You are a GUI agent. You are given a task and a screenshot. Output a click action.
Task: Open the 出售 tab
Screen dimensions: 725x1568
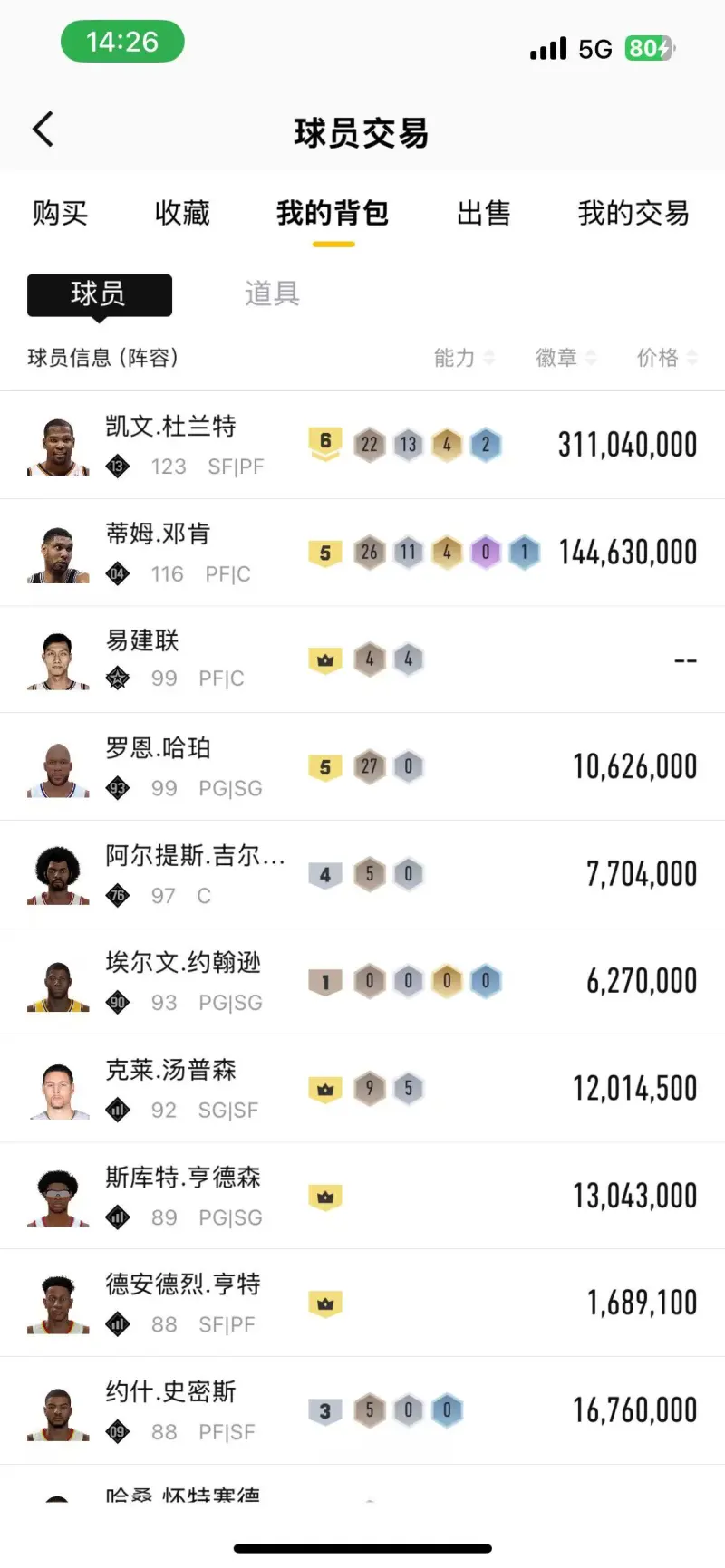coord(483,213)
